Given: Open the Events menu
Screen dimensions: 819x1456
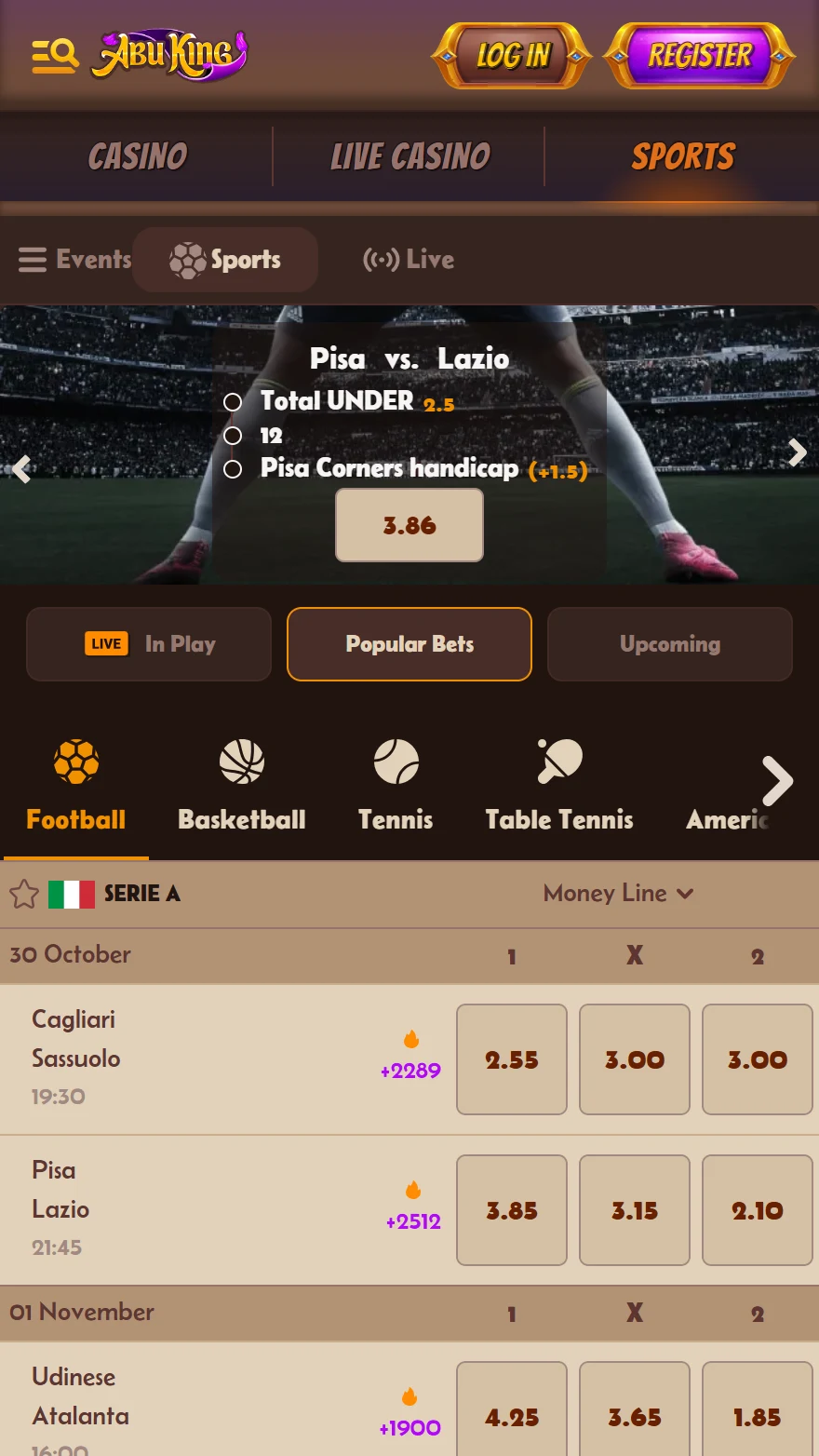Looking at the screenshot, I should 74,259.
